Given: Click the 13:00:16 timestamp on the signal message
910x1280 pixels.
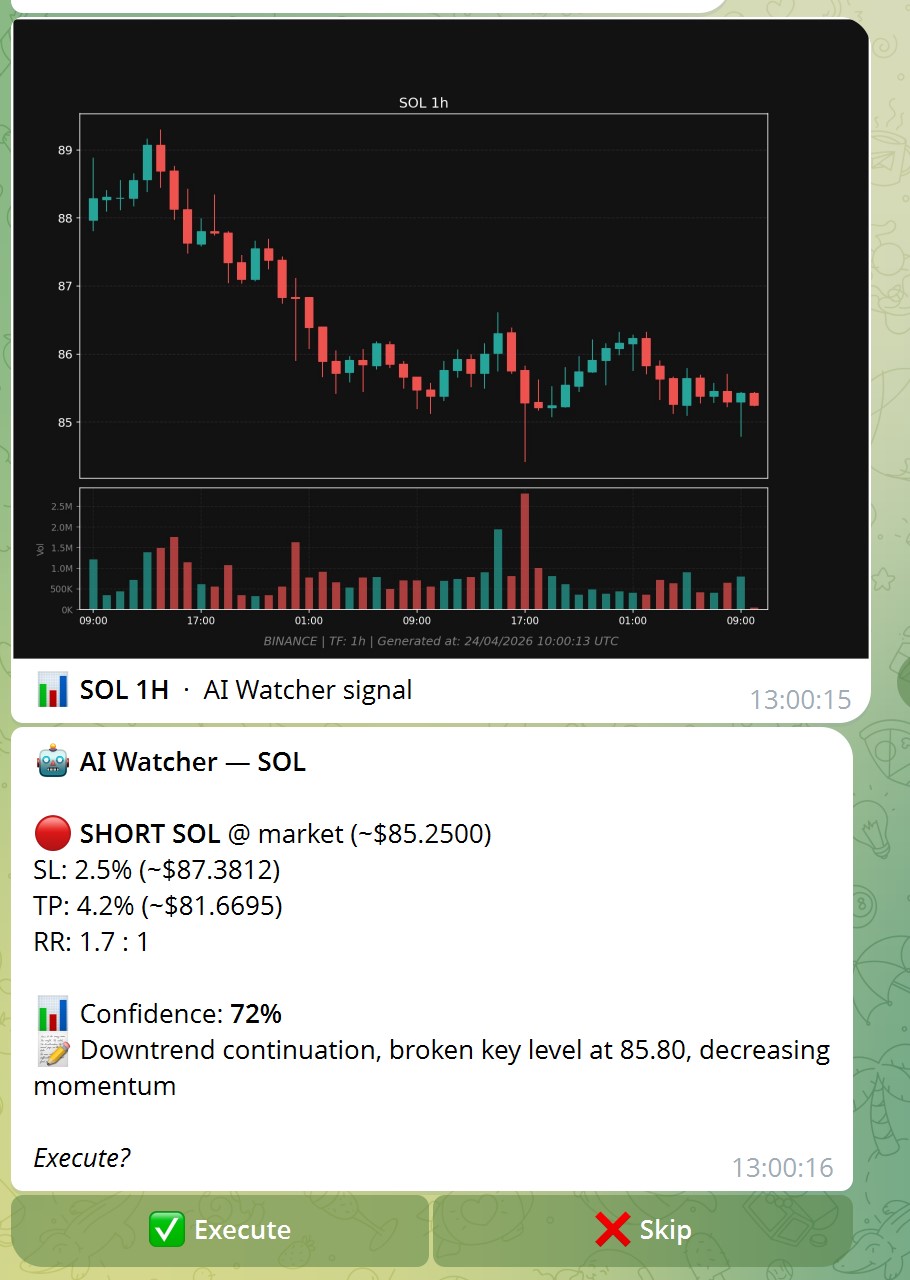Looking at the screenshot, I should click(782, 1167).
